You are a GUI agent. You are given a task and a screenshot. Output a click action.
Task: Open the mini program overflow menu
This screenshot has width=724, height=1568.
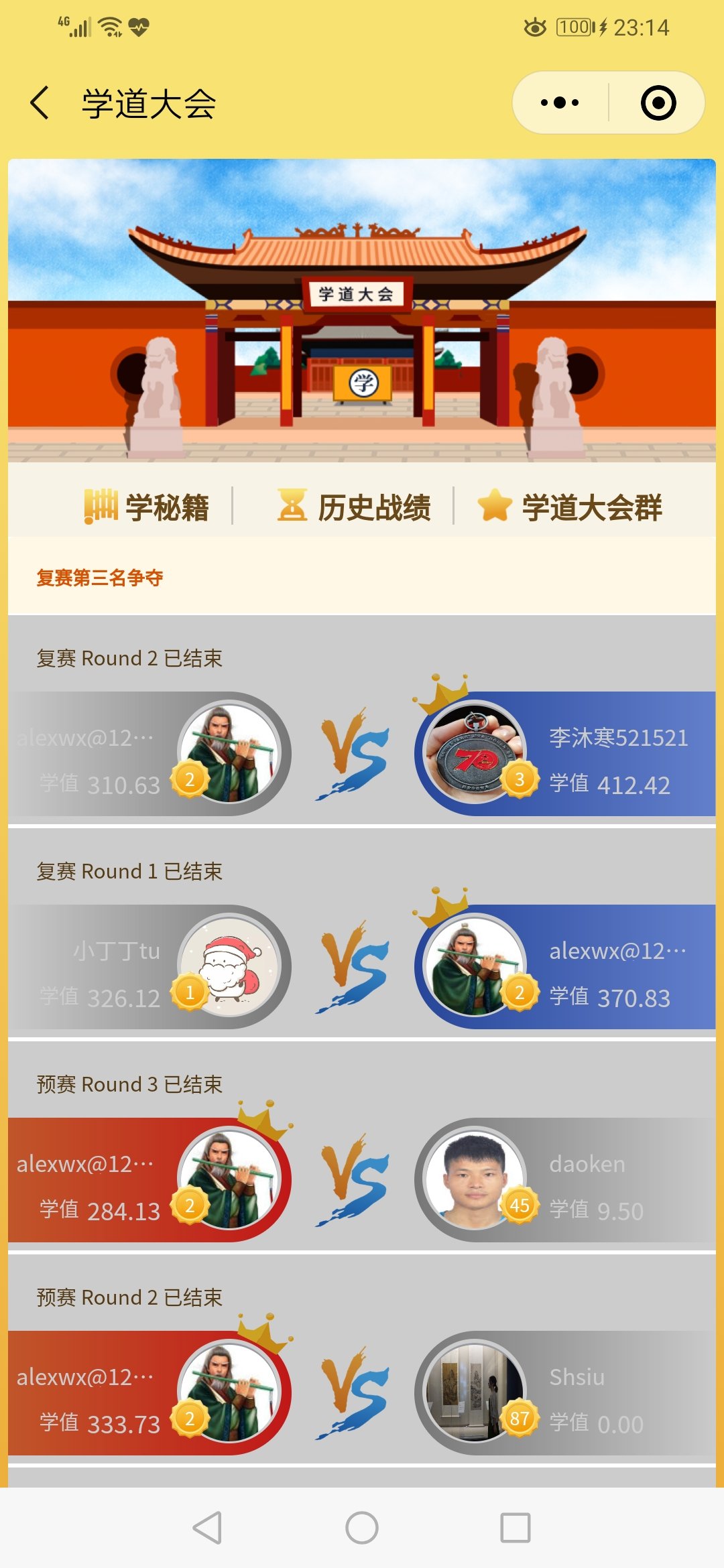pos(560,103)
